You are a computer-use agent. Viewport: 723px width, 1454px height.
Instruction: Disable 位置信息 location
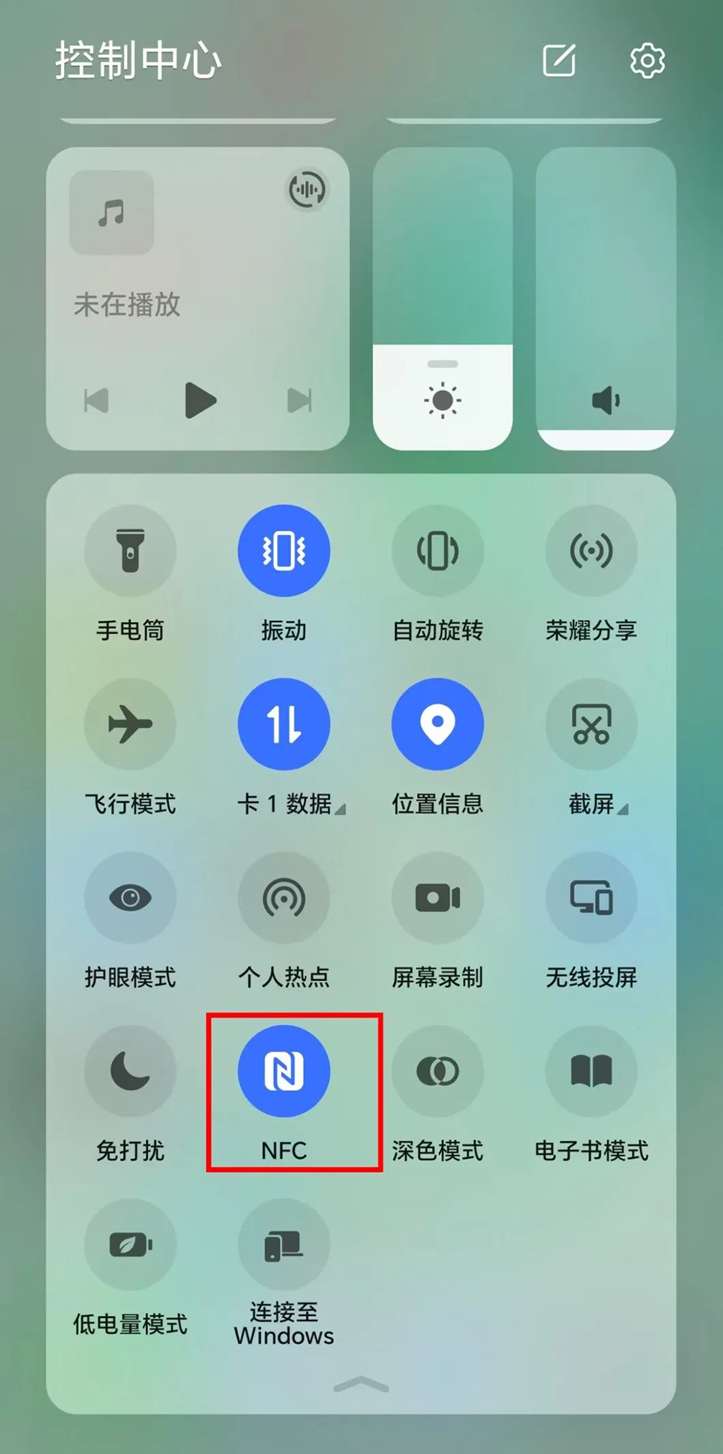438,724
